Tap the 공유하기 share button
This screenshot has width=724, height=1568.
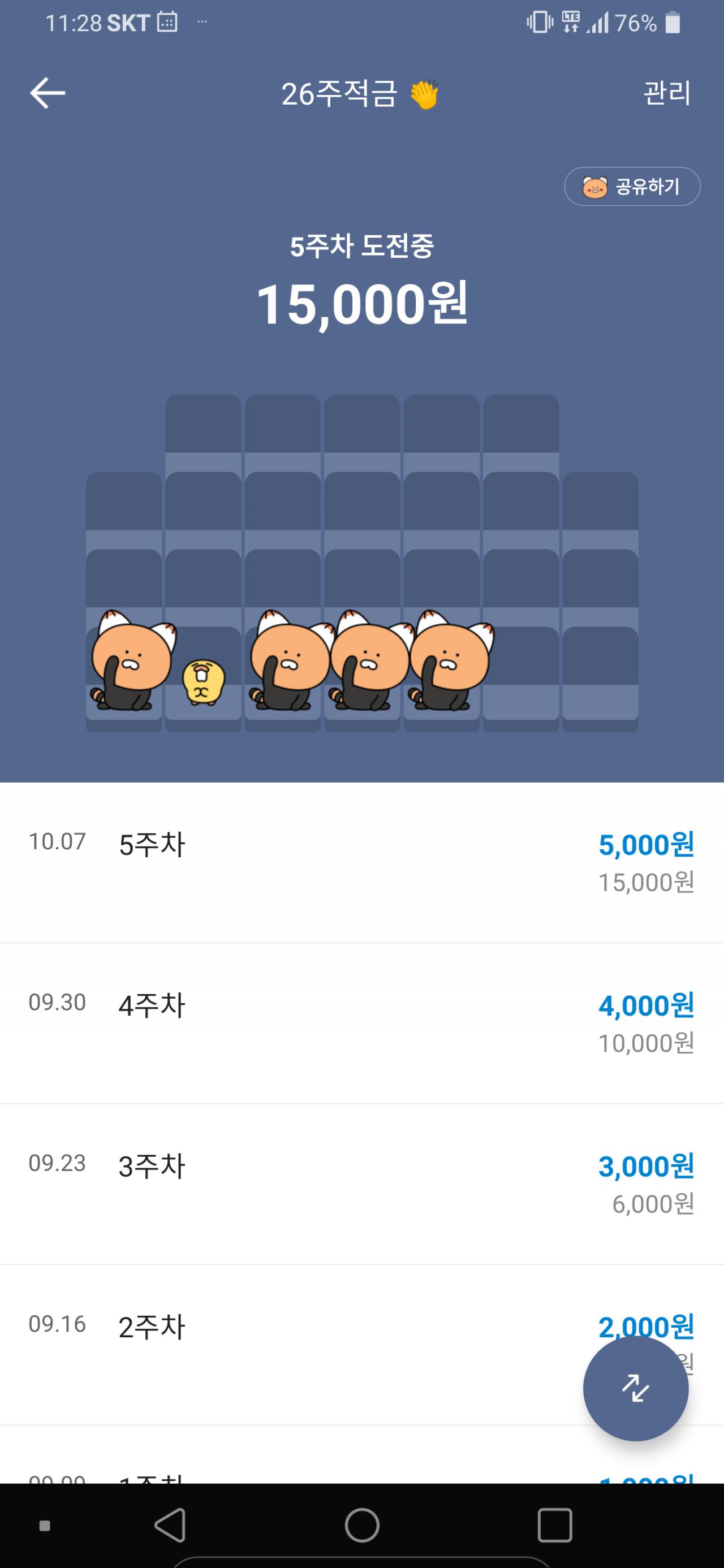[x=632, y=186]
